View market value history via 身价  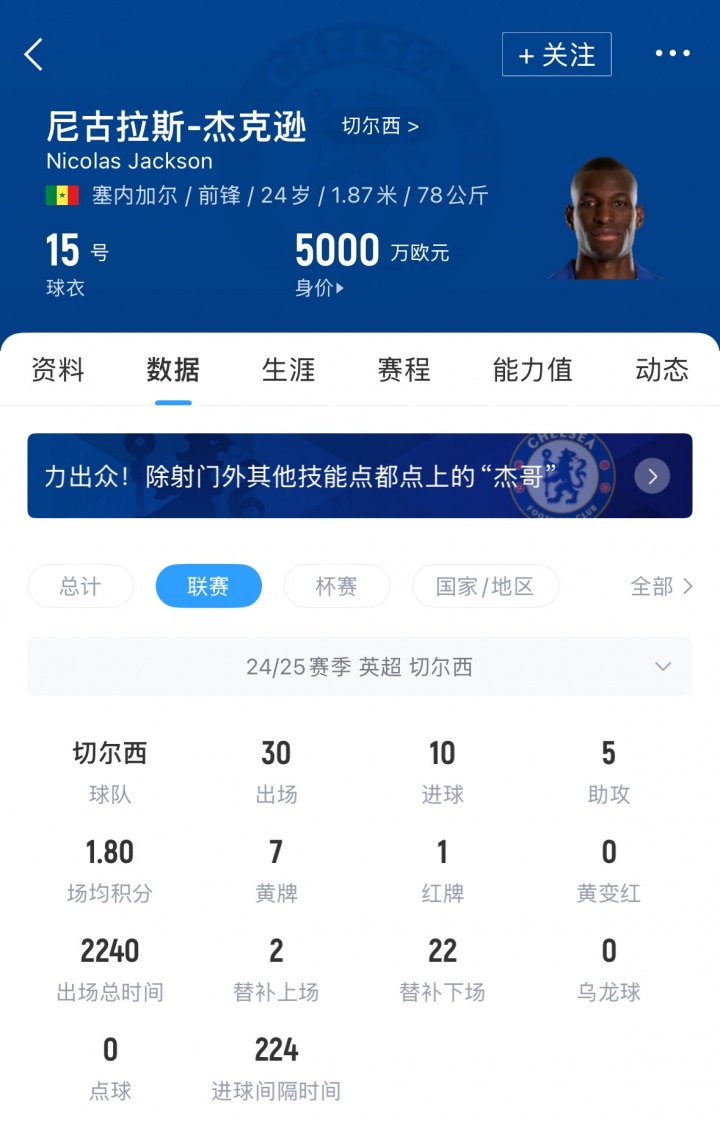click(x=320, y=288)
